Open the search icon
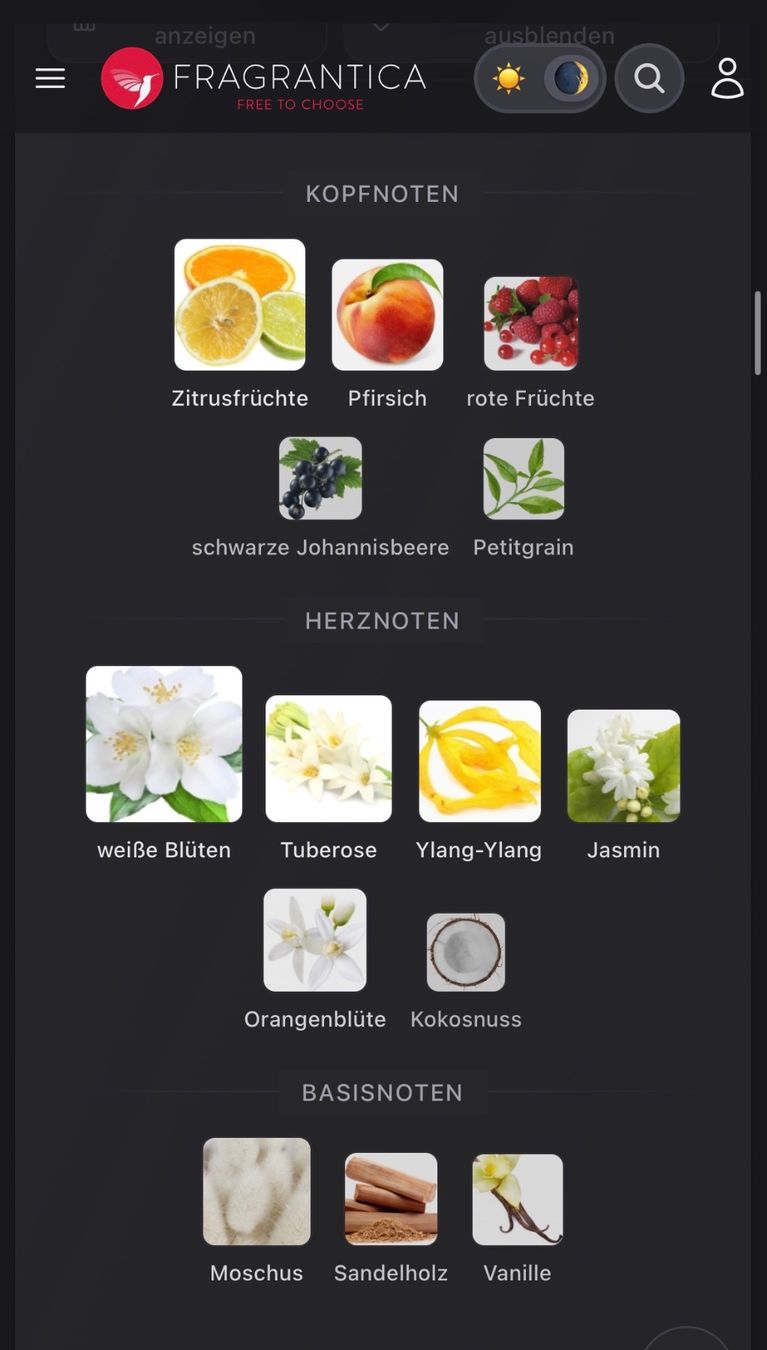The height and width of the screenshot is (1350, 767). (x=649, y=78)
